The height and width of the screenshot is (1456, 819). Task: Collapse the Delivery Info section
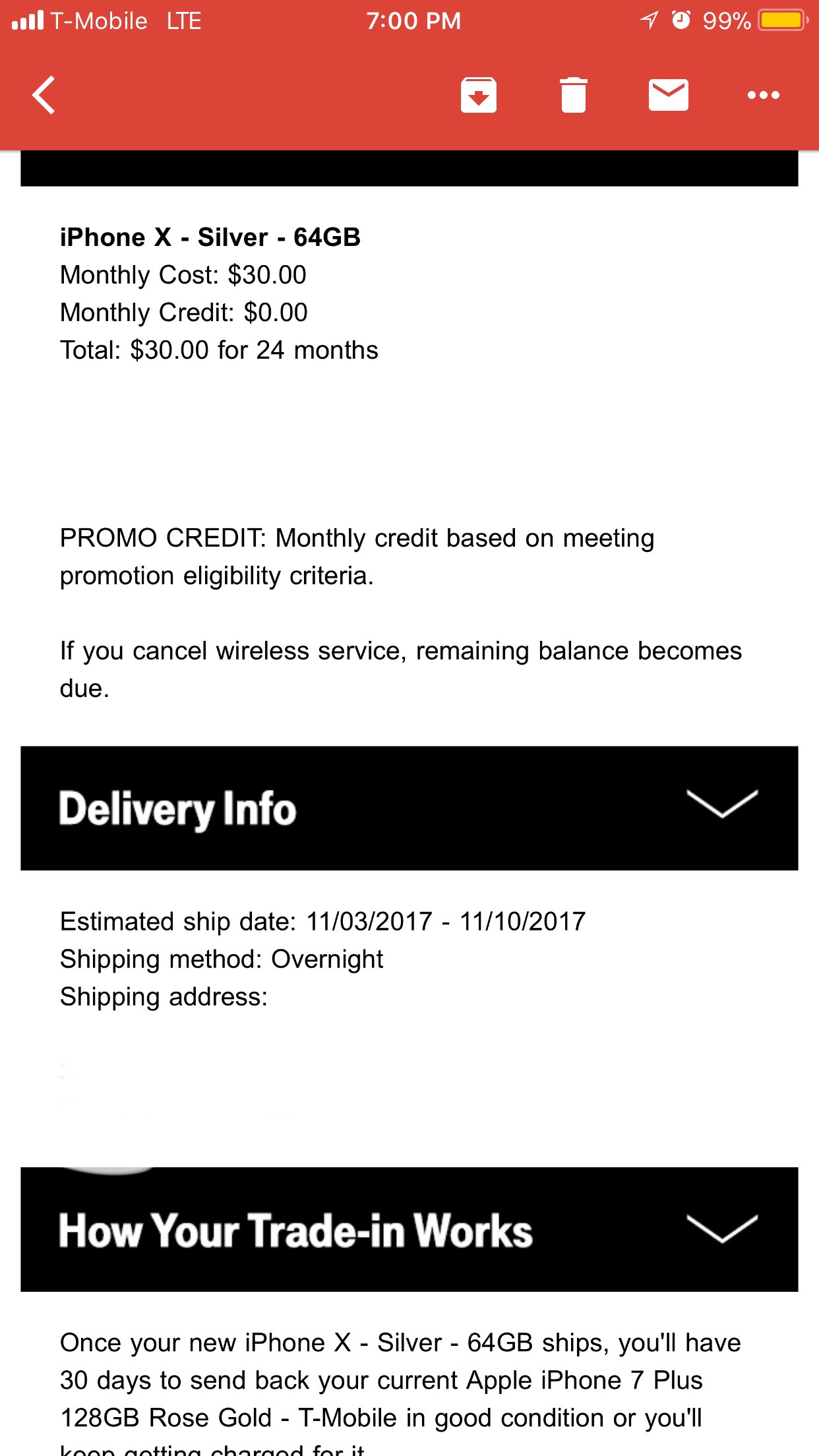point(722,804)
